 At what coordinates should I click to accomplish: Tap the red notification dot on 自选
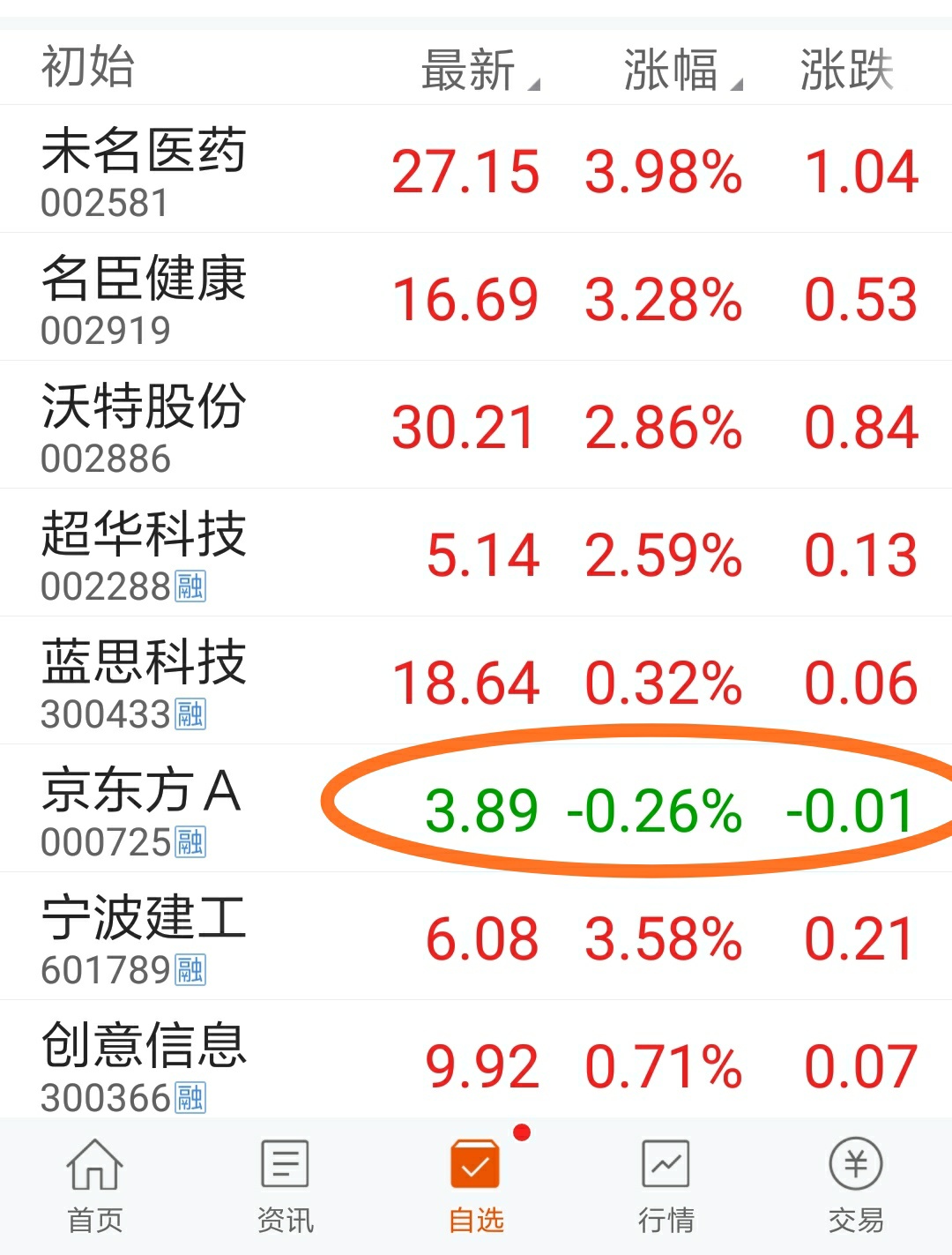click(x=521, y=1132)
